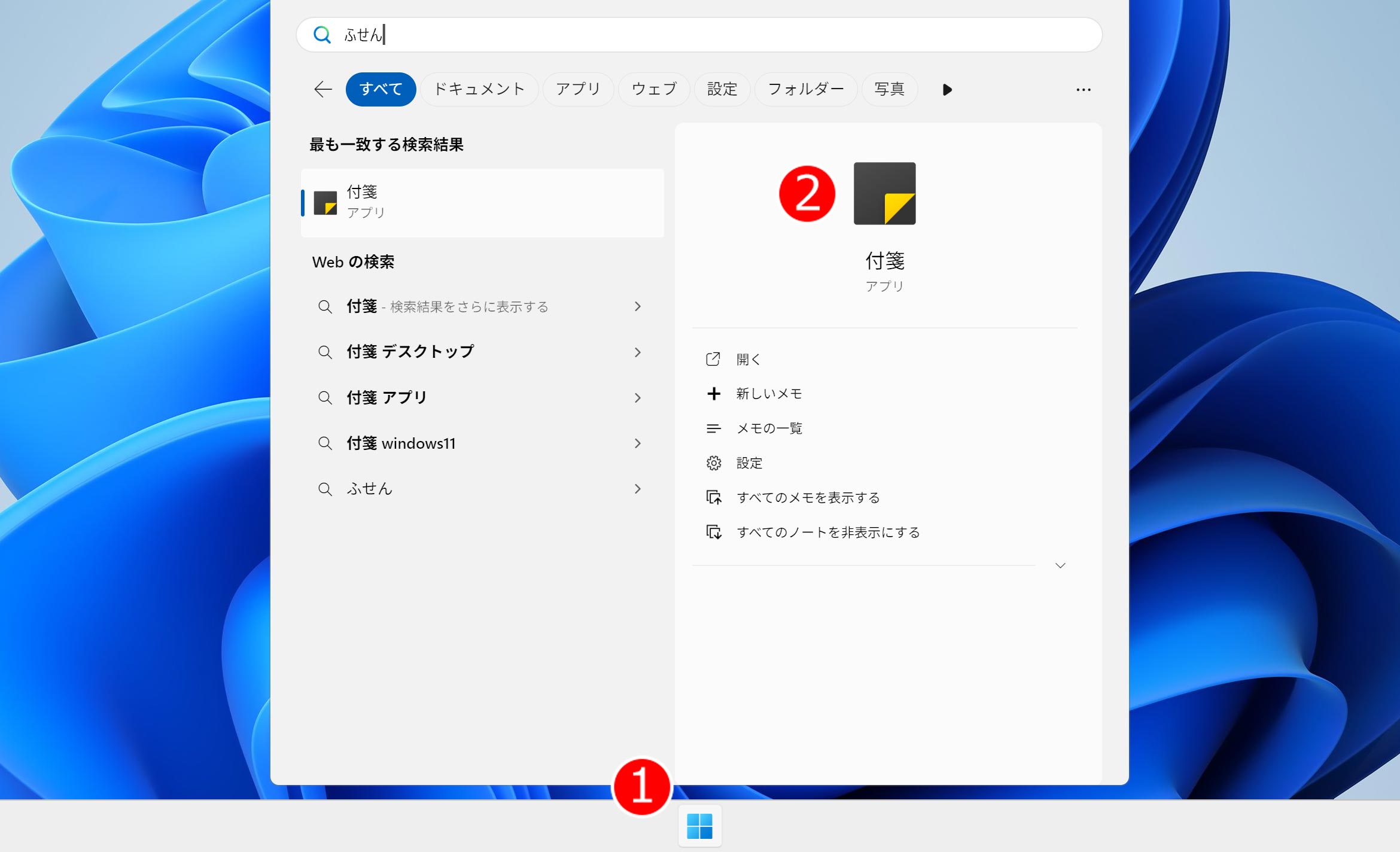Tap the Windows Start button

pos(699,826)
